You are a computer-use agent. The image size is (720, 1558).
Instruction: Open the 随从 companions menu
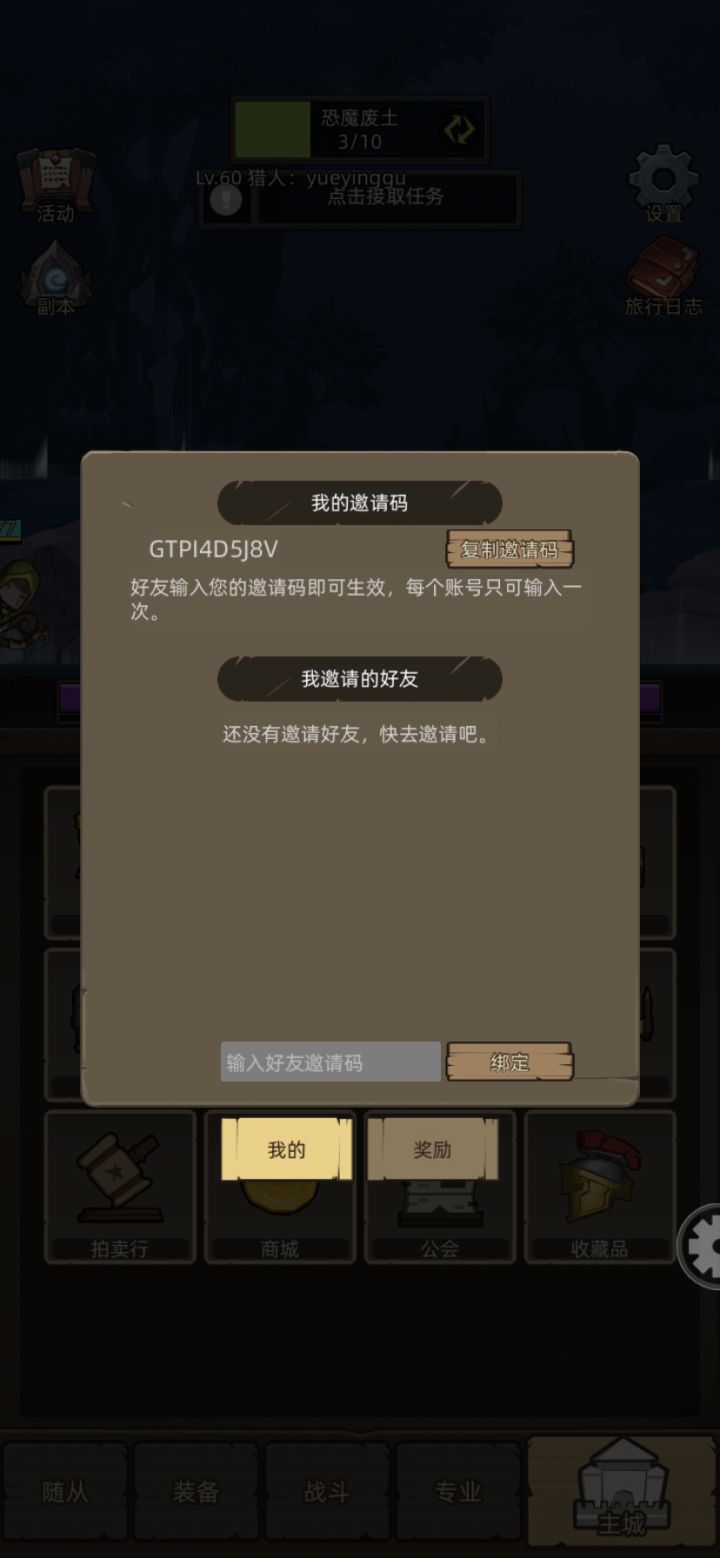67,1490
